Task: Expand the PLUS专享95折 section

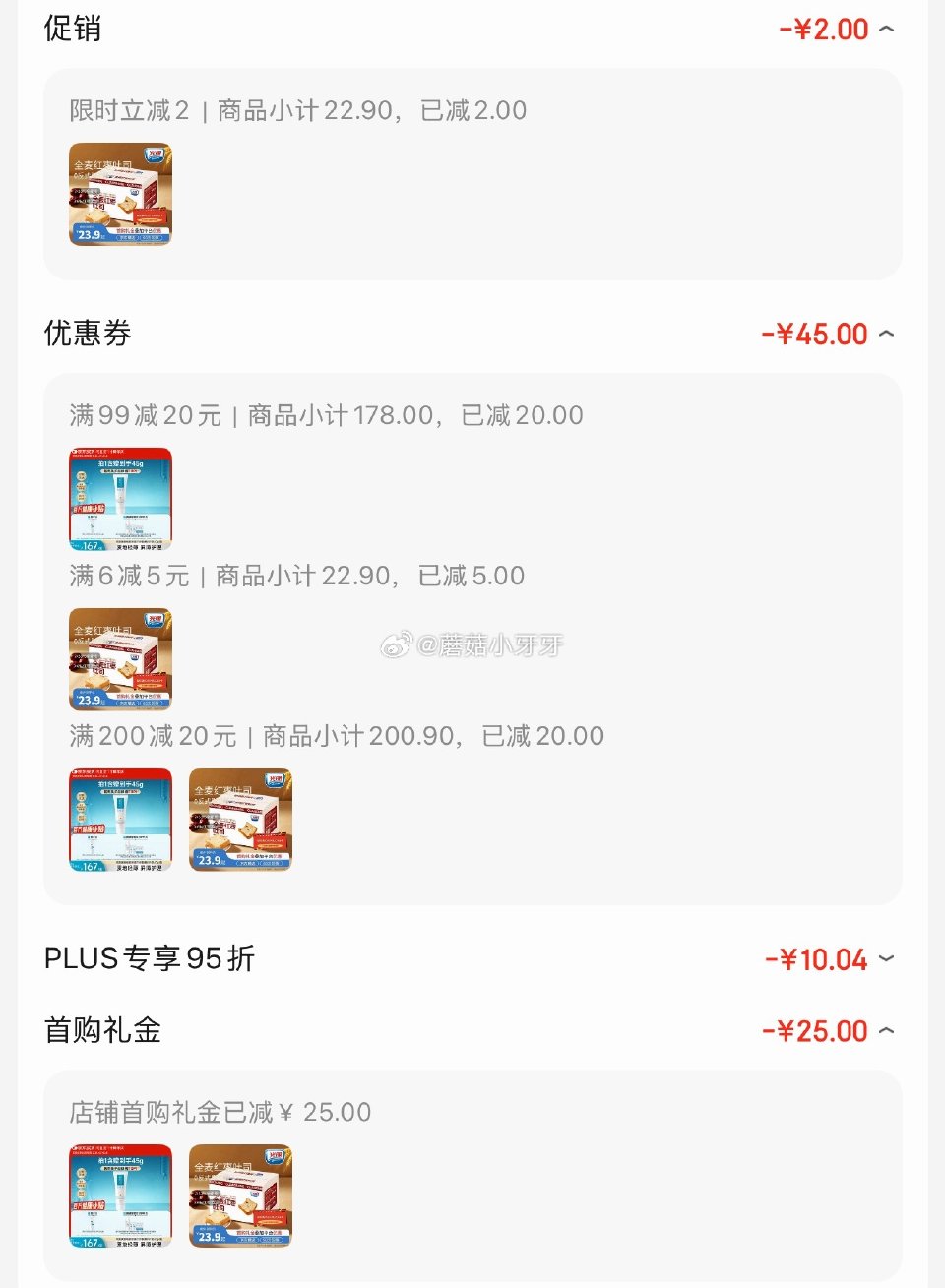Action: pos(887,958)
